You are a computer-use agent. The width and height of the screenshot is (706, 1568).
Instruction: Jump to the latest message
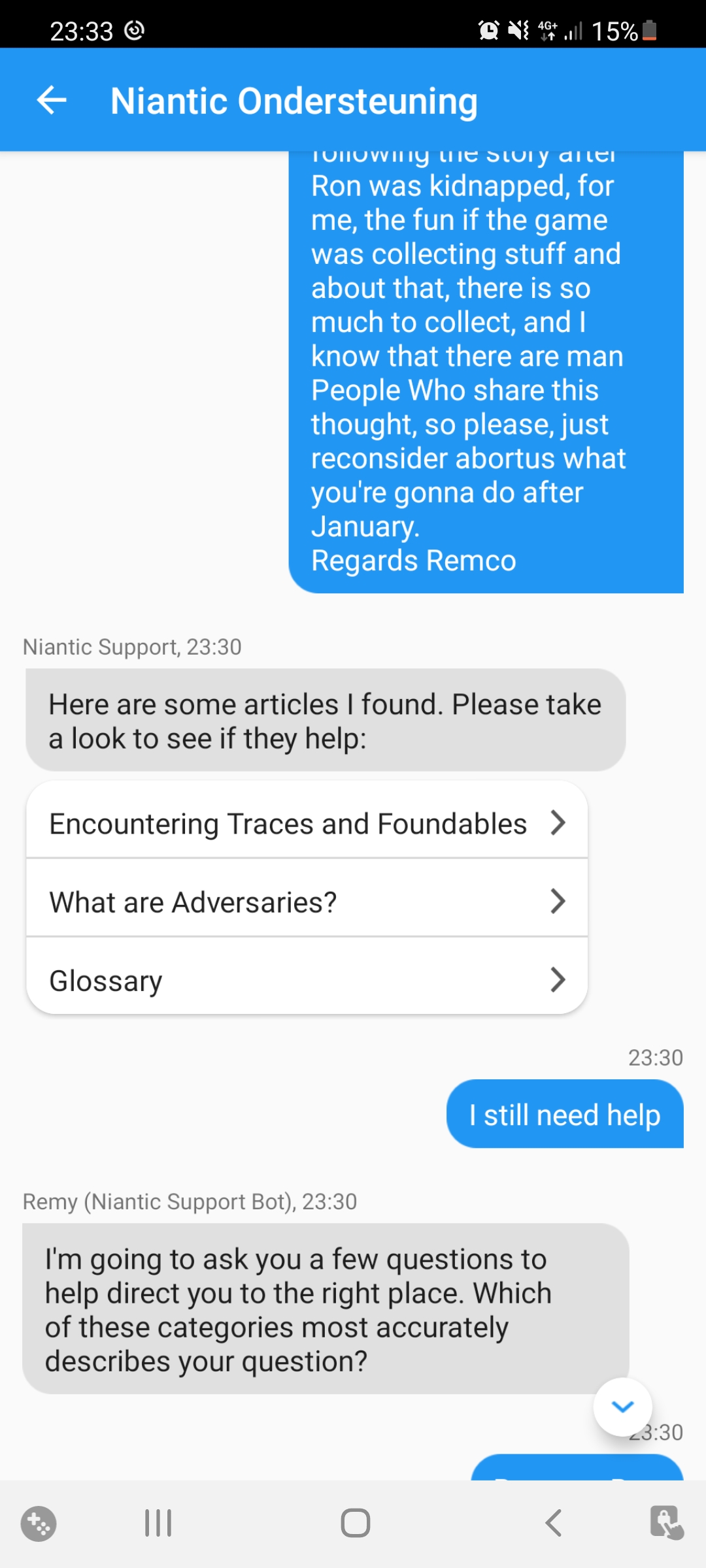(x=622, y=1407)
